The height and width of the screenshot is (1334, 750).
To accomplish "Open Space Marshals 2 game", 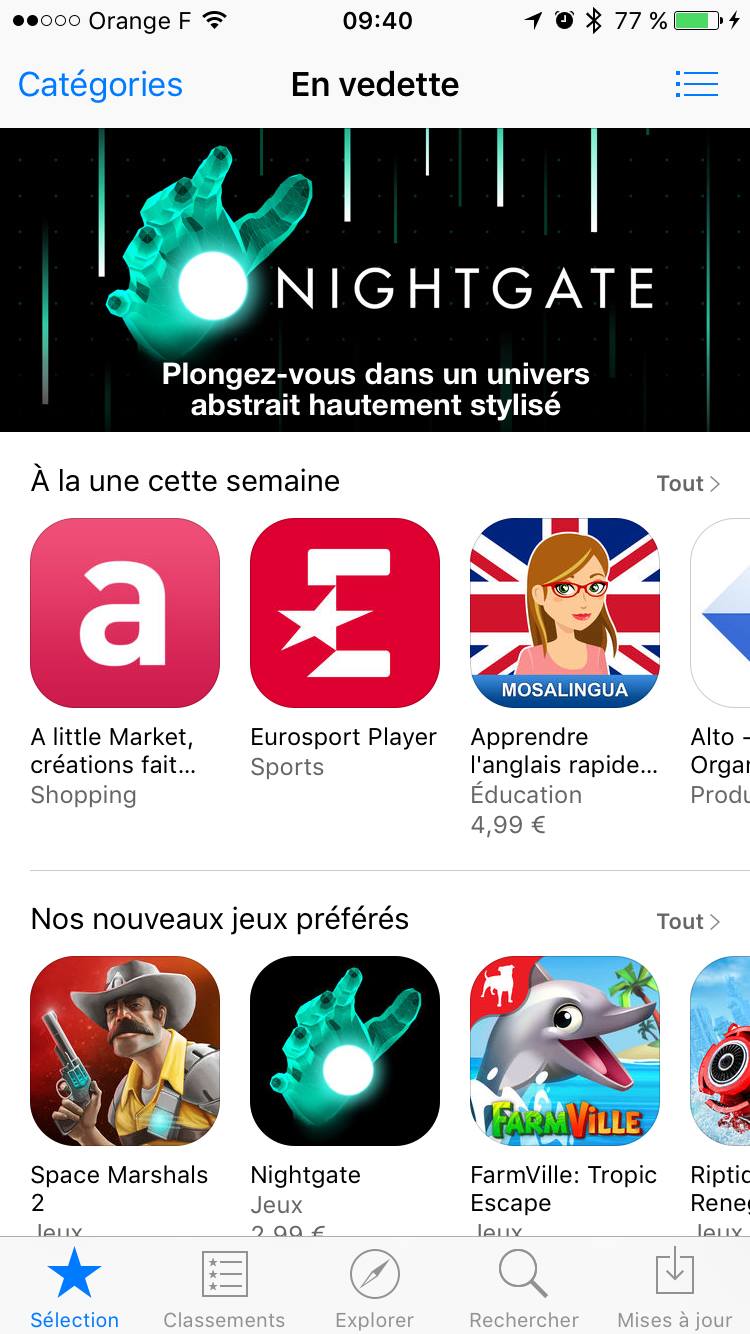I will pos(125,1051).
